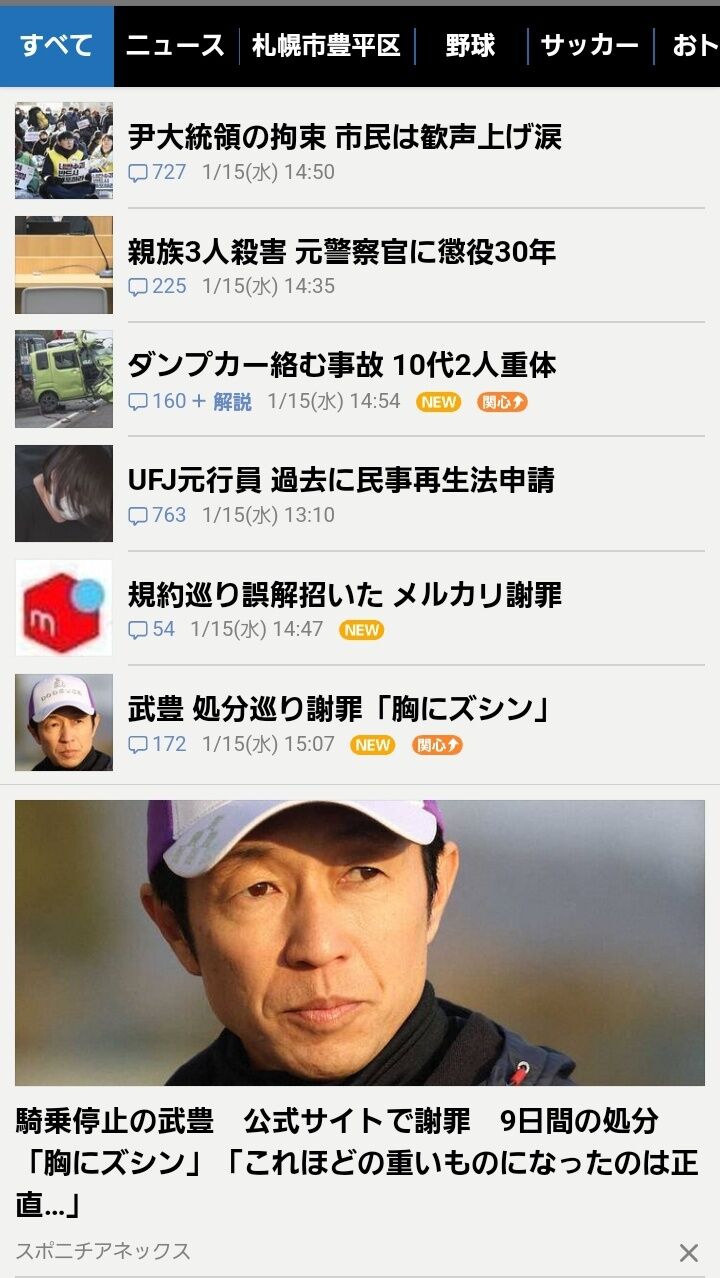Dismiss the スポニチアネックス article card
The image size is (720, 1278).
689,1252
